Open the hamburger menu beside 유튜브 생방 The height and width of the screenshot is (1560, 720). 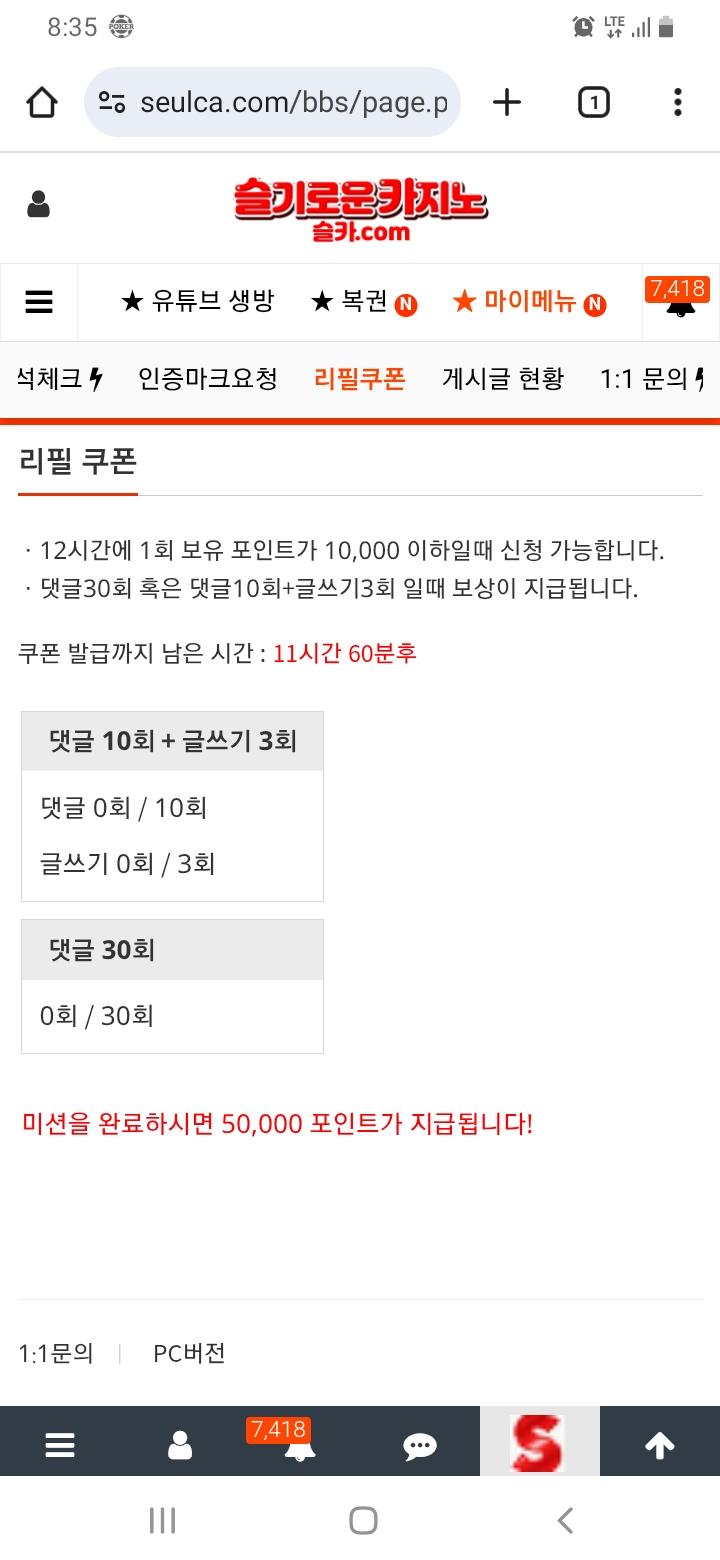click(x=39, y=302)
